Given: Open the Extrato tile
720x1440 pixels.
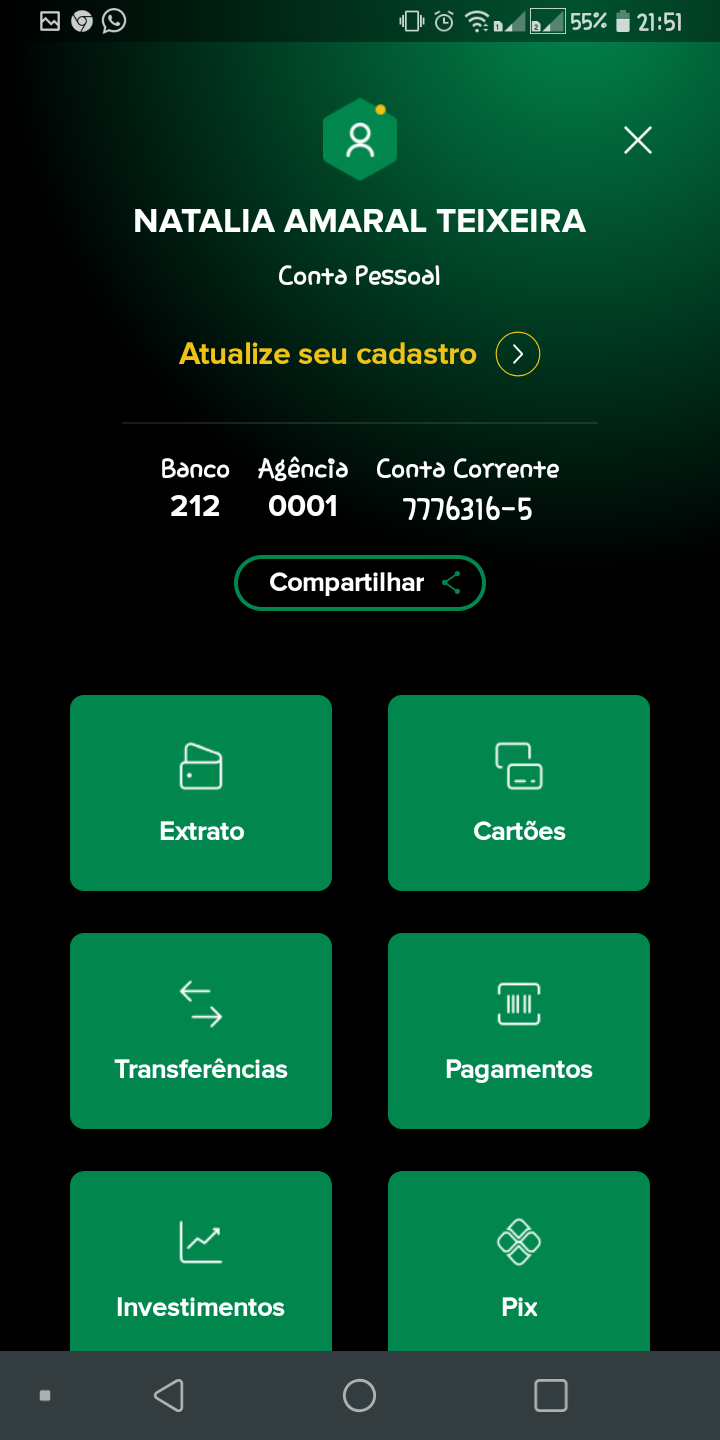Looking at the screenshot, I should click(x=201, y=792).
